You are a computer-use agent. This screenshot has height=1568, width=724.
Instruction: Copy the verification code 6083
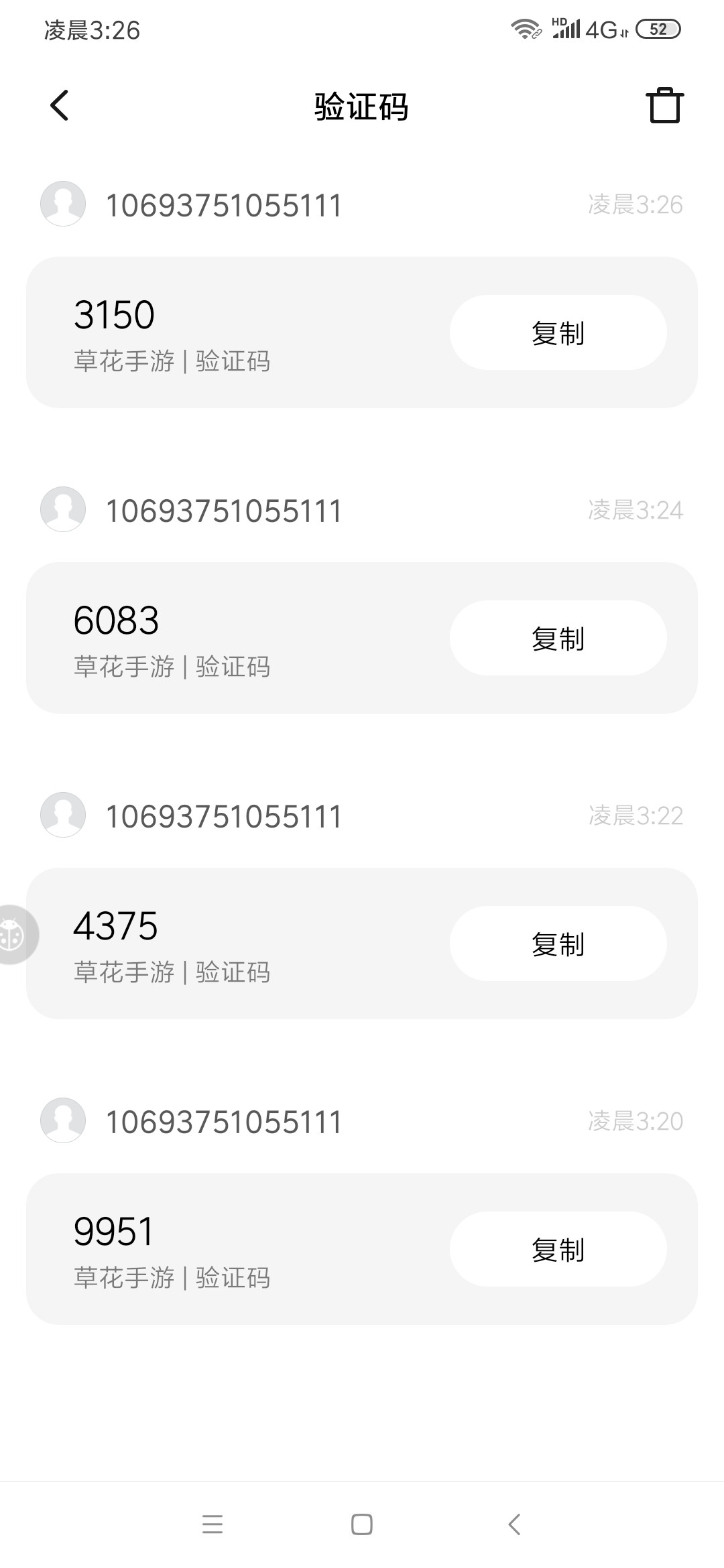(x=558, y=639)
